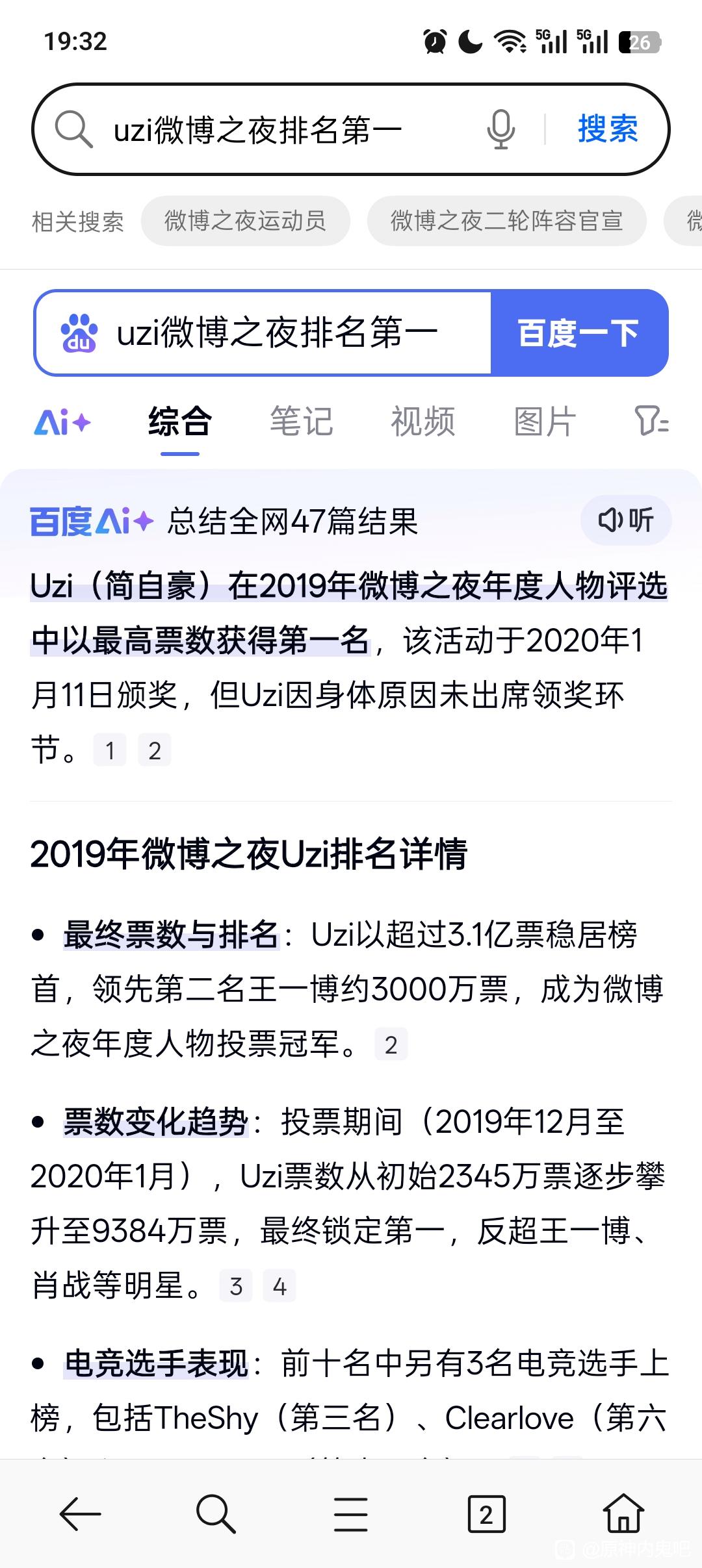The height and width of the screenshot is (1568, 702).
Task: Go back with the bottom arrow
Action: pos(81,1514)
